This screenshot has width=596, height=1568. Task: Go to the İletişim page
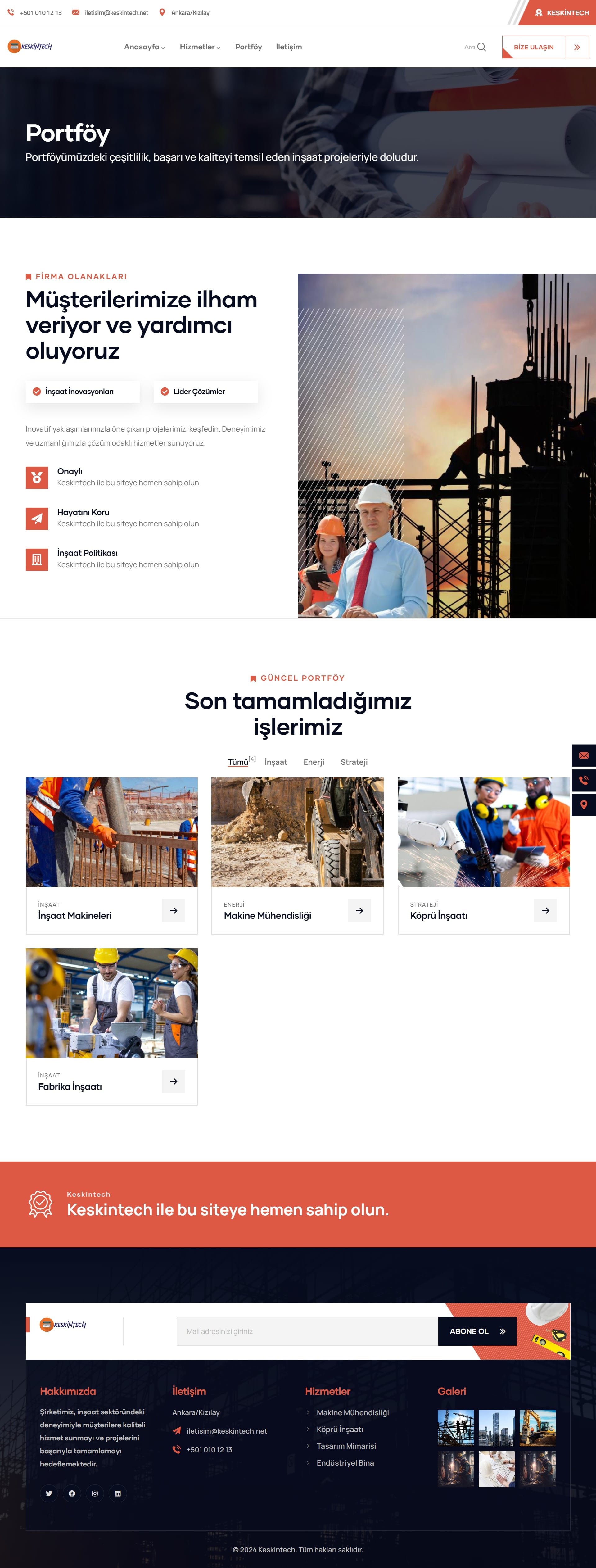289,47
